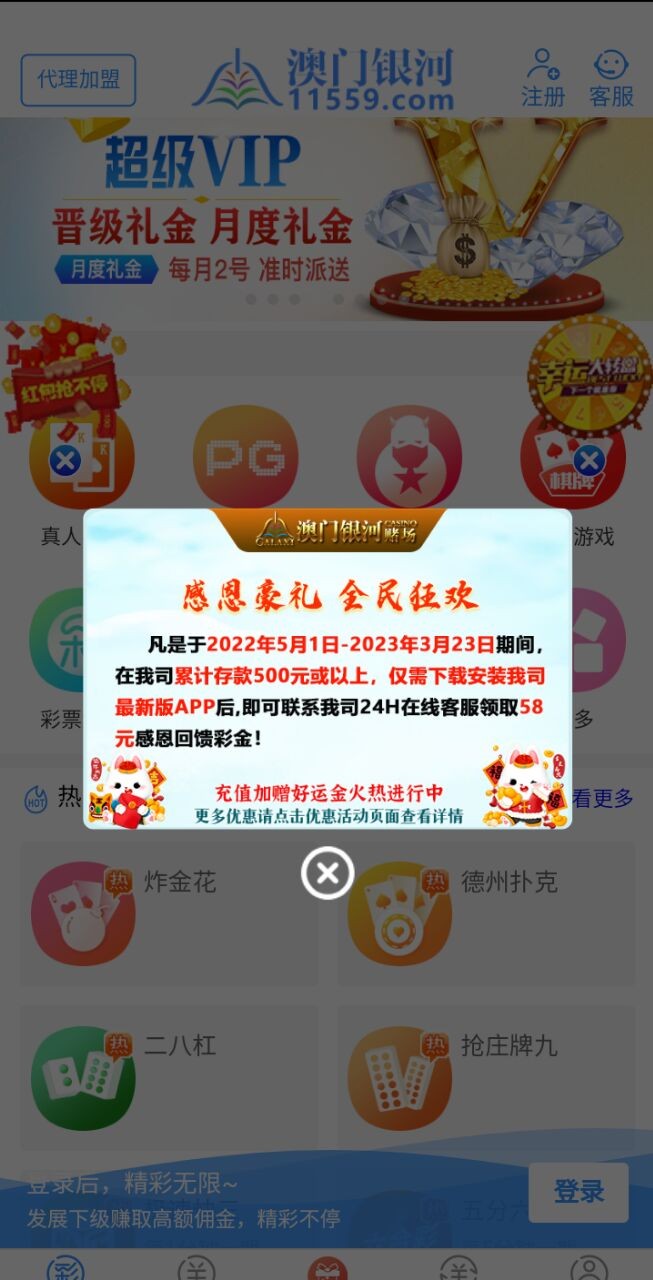Tap the 登录 login button

578,1191
